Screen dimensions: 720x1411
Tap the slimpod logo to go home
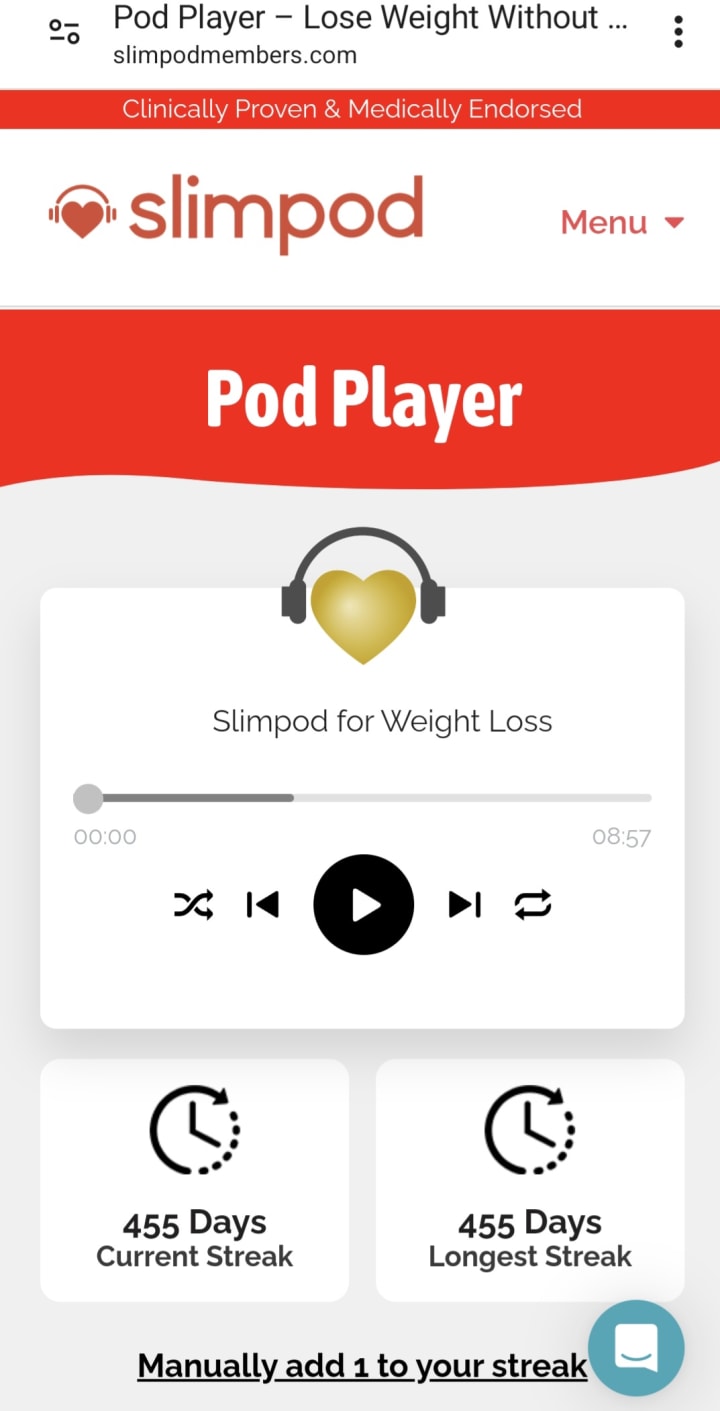click(x=237, y=212)
